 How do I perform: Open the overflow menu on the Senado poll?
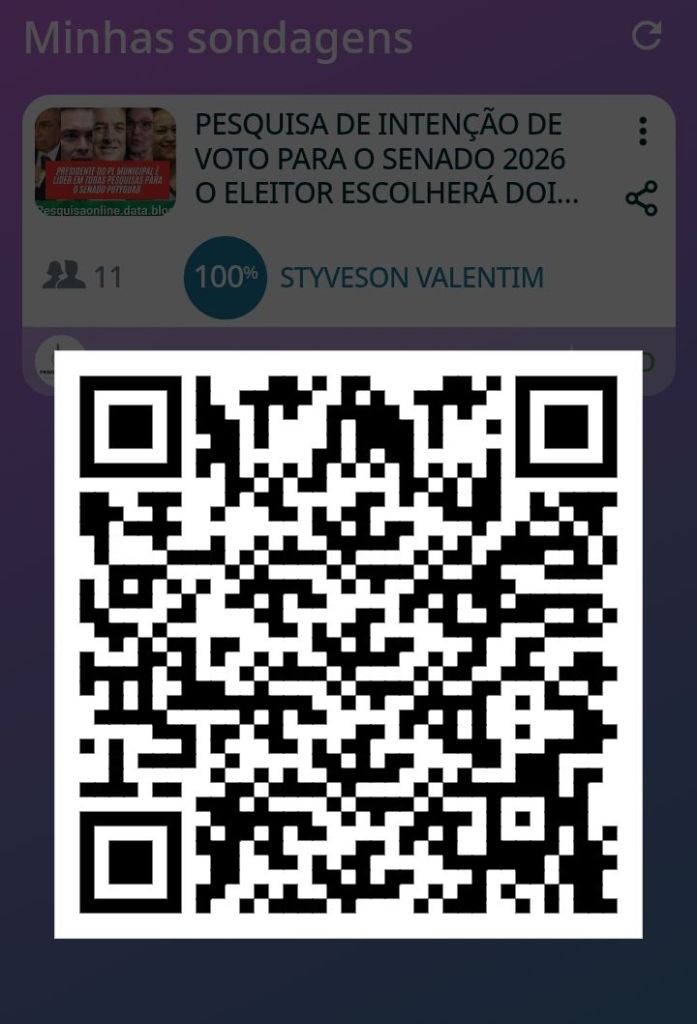pyautogui.click(x=642, y=131)
